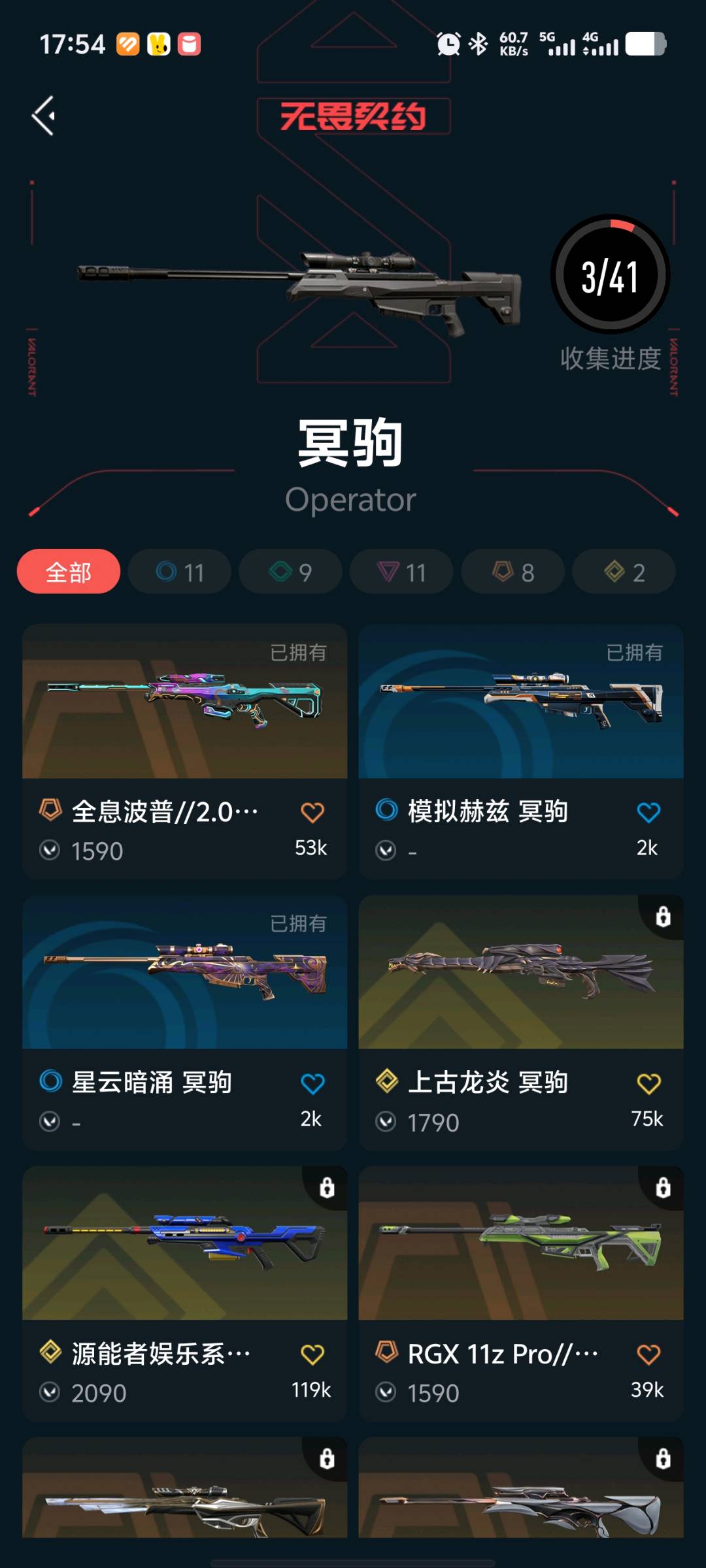Filter by orange pentagon tier showing 8
This screenshot has width=706, height=1568.
tap(513, 572)
